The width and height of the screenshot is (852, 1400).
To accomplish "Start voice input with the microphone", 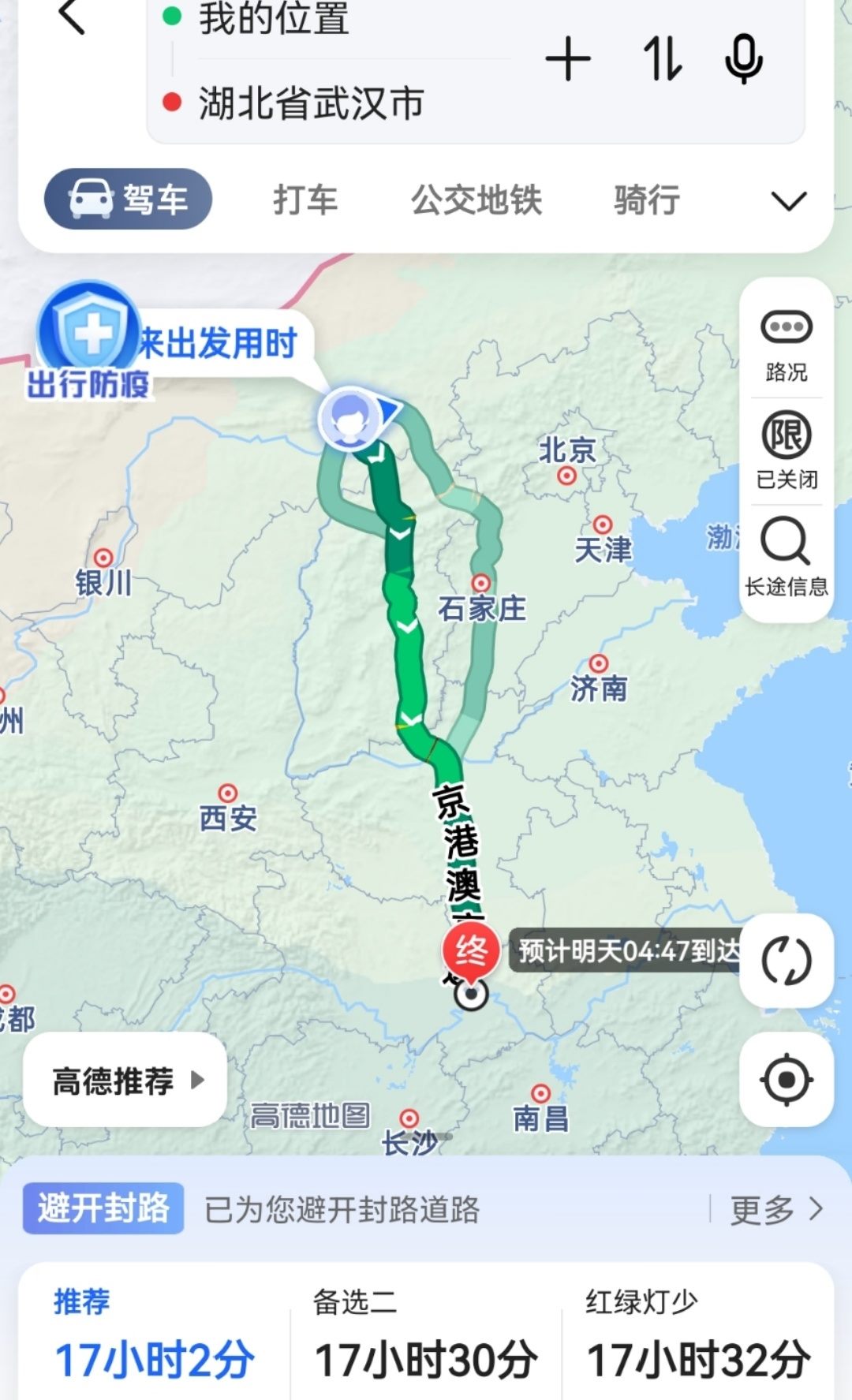I will (x=743, y=59).
